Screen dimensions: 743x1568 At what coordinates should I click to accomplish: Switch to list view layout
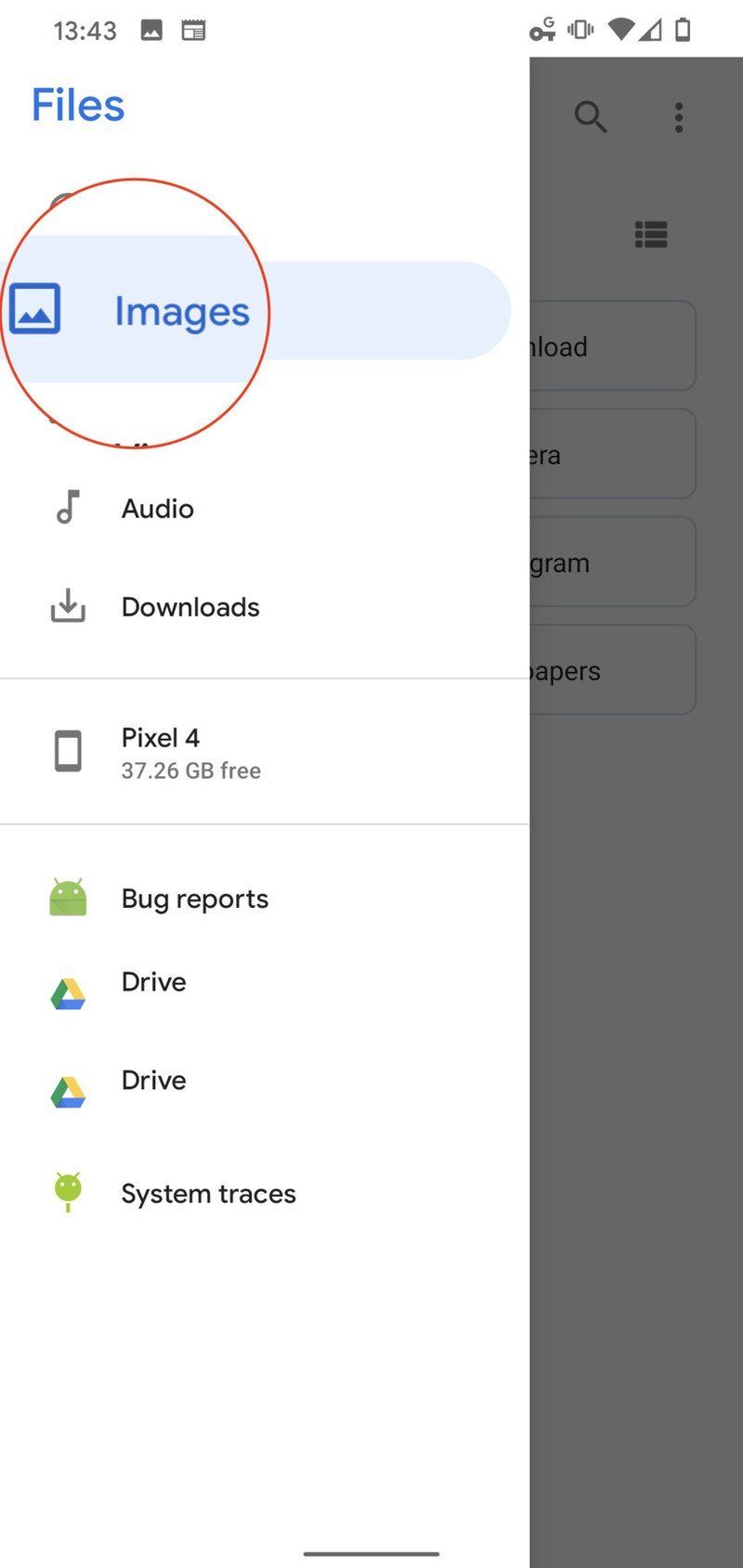point(651,236)
